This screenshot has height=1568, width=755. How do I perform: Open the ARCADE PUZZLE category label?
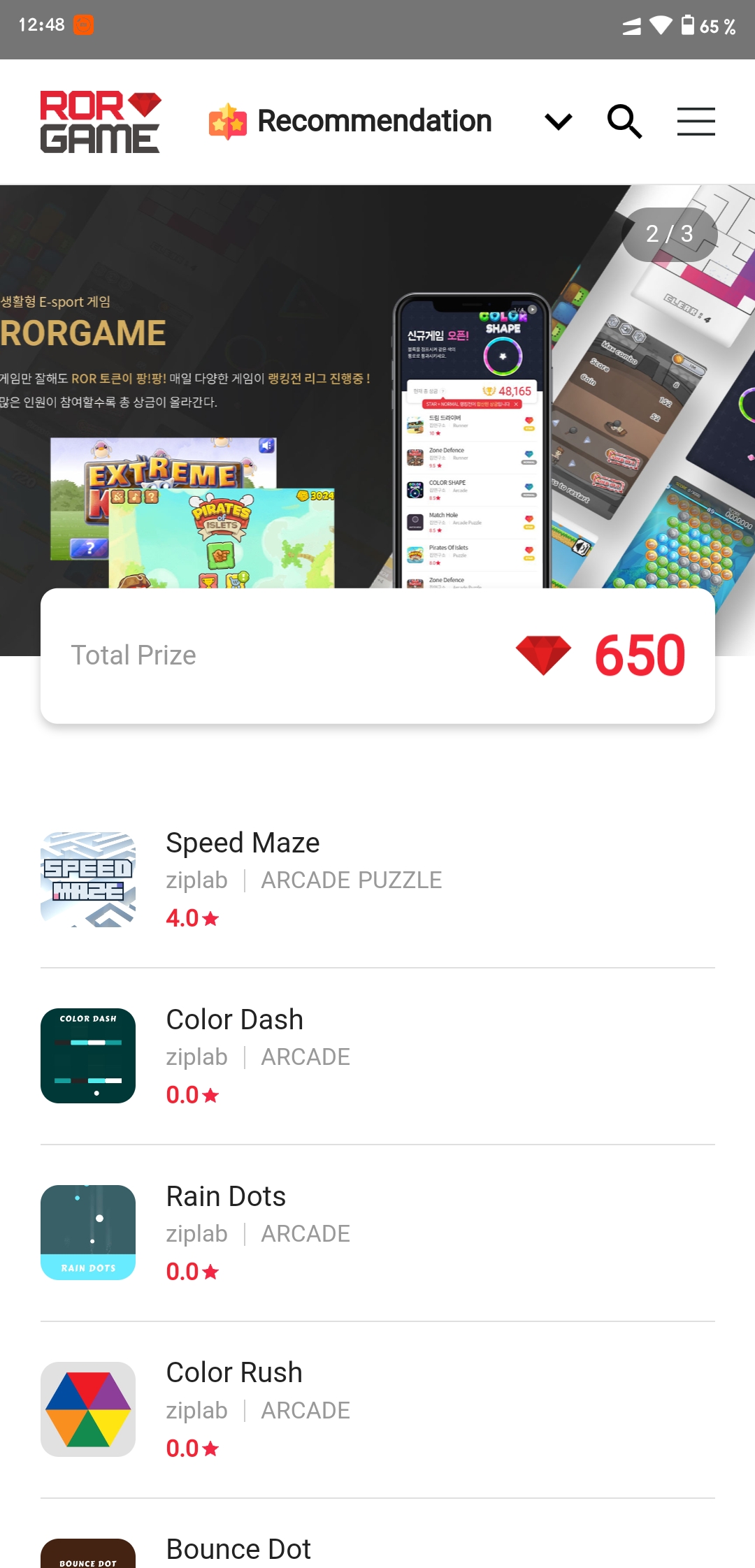[352, 880]
